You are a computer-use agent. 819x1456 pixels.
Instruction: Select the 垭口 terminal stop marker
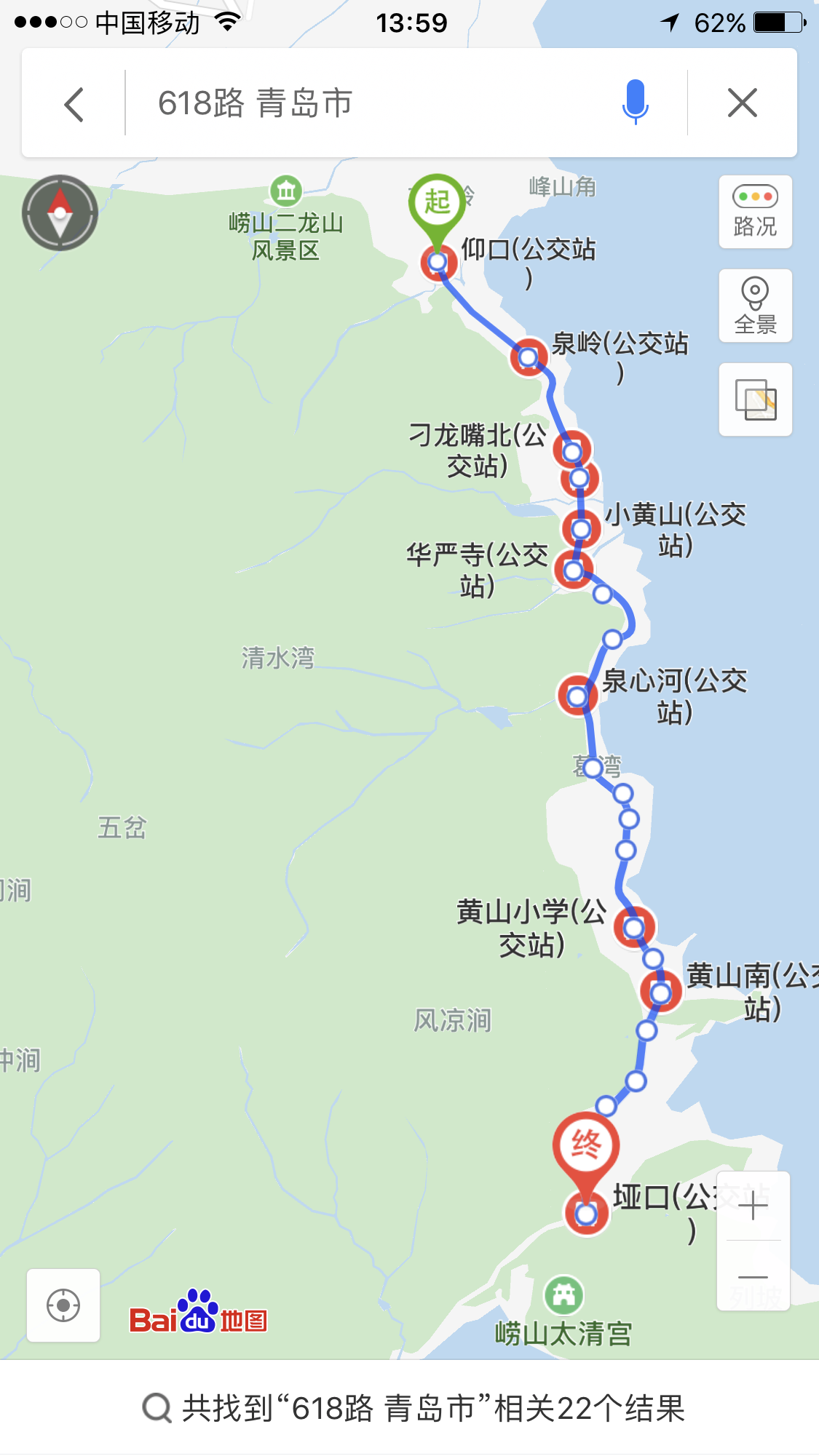click(x=587, y=1214)
